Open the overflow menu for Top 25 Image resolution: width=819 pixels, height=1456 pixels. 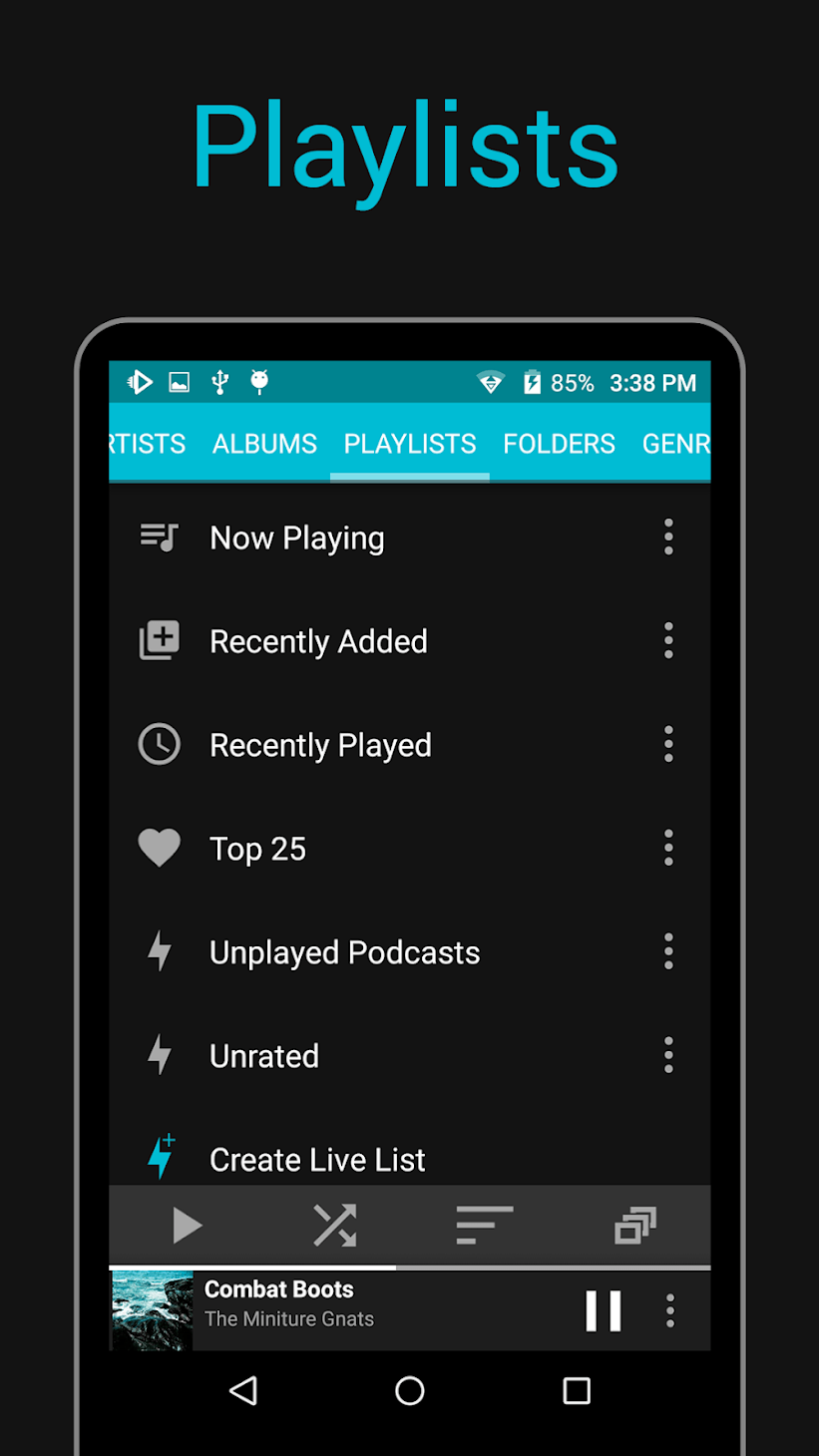click(x=668, y=848)
